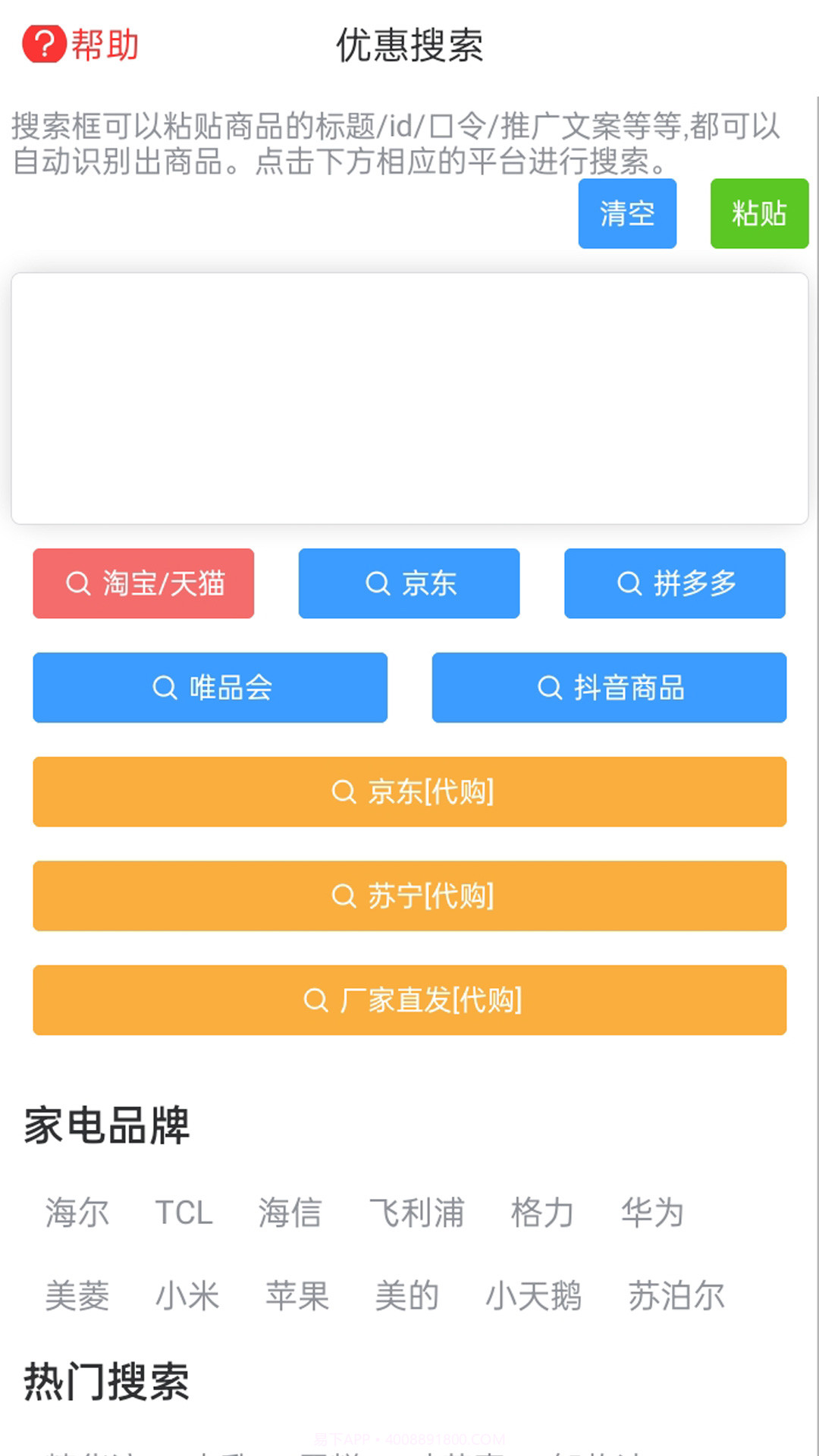Image resolution: width=819 pixels, height=1456 pixels.
Task: Select the 小天鹅 brand link
Action: 535,1295
